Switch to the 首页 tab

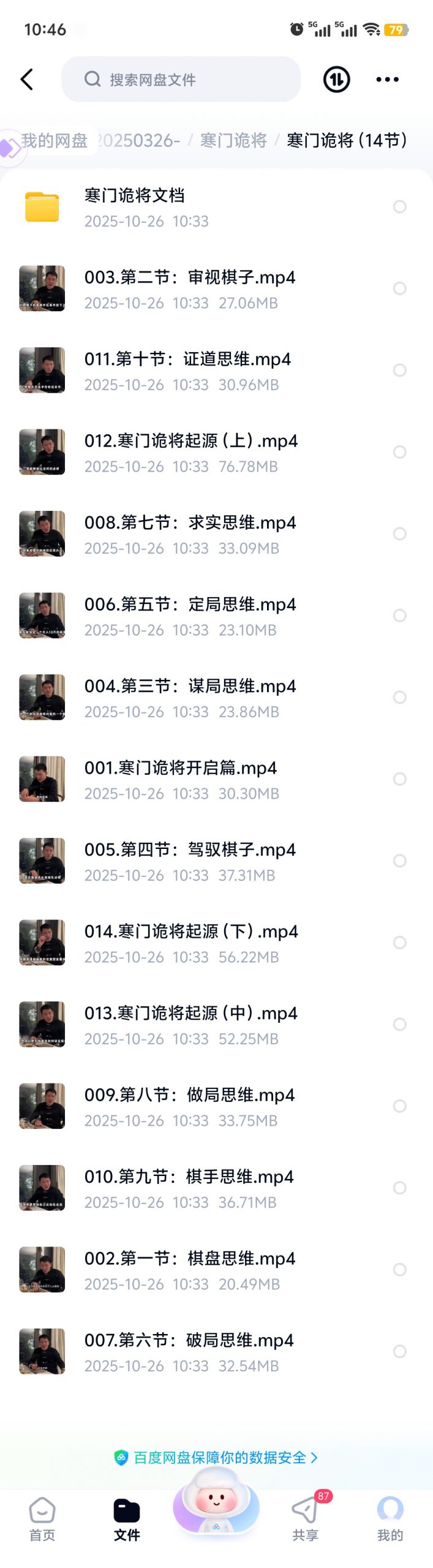[x=42, y=1519]
